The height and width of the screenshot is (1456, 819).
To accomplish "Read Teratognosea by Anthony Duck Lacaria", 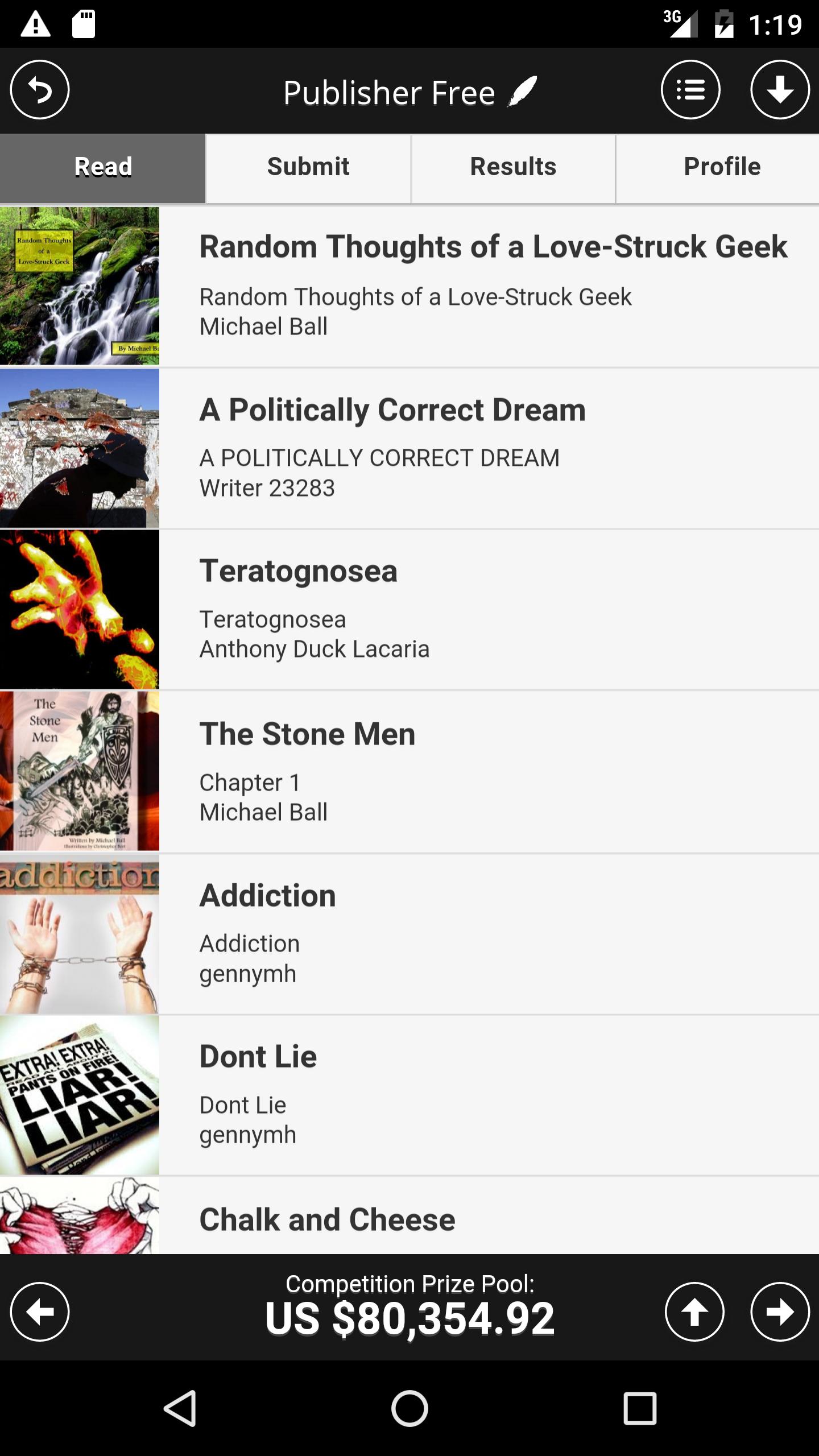I will (409, 610).
